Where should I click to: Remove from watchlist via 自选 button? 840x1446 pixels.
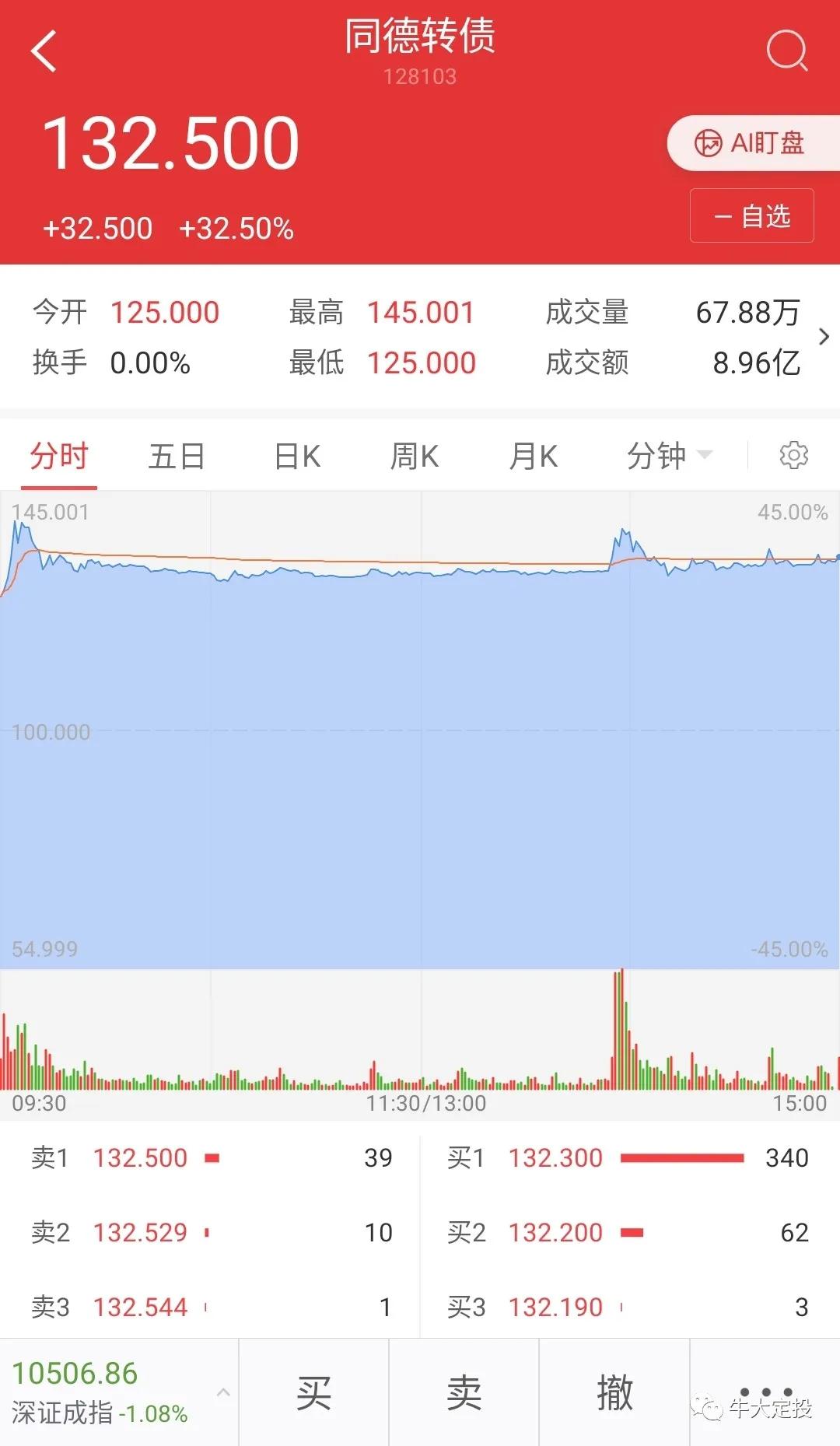click(x=751, y=215)
